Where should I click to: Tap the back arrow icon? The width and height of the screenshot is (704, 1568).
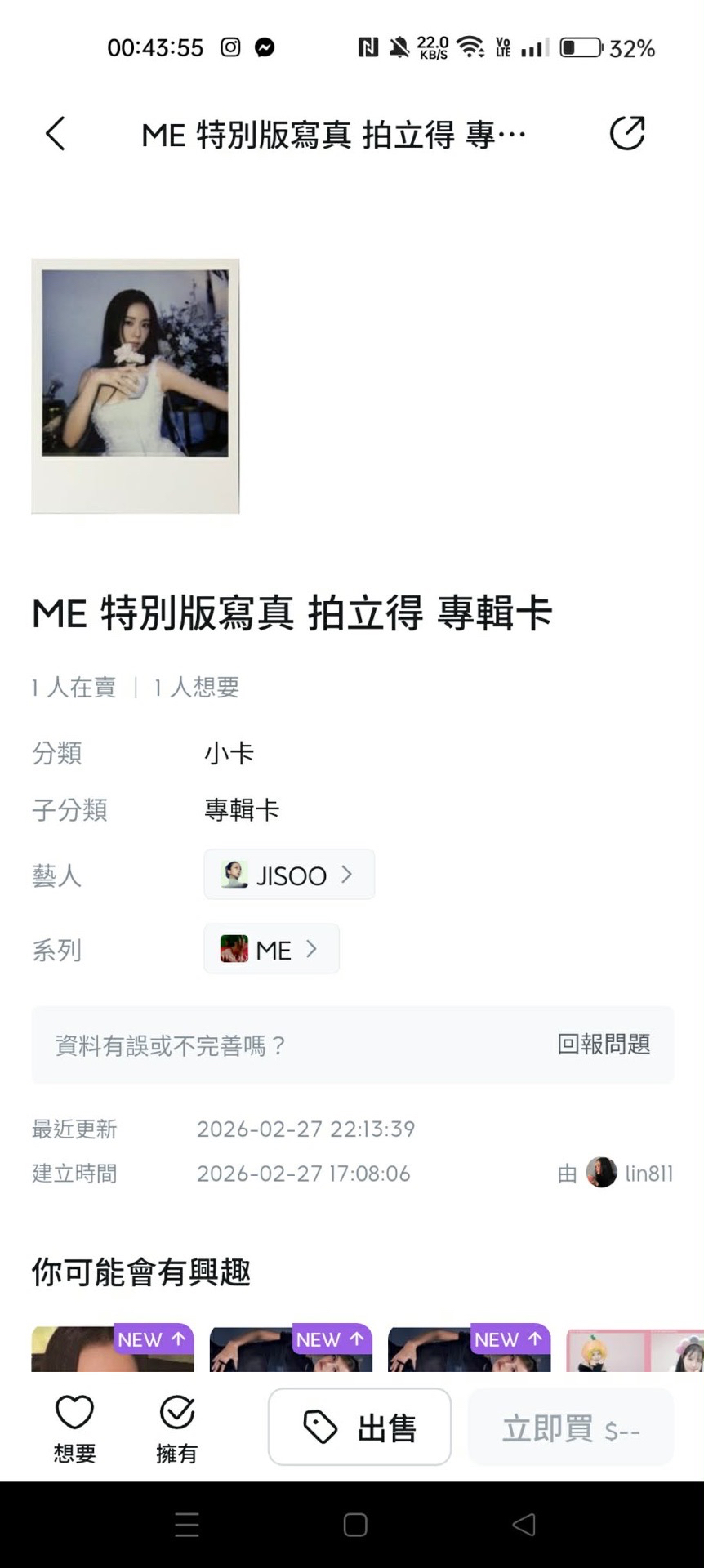[x=56, y=134]
